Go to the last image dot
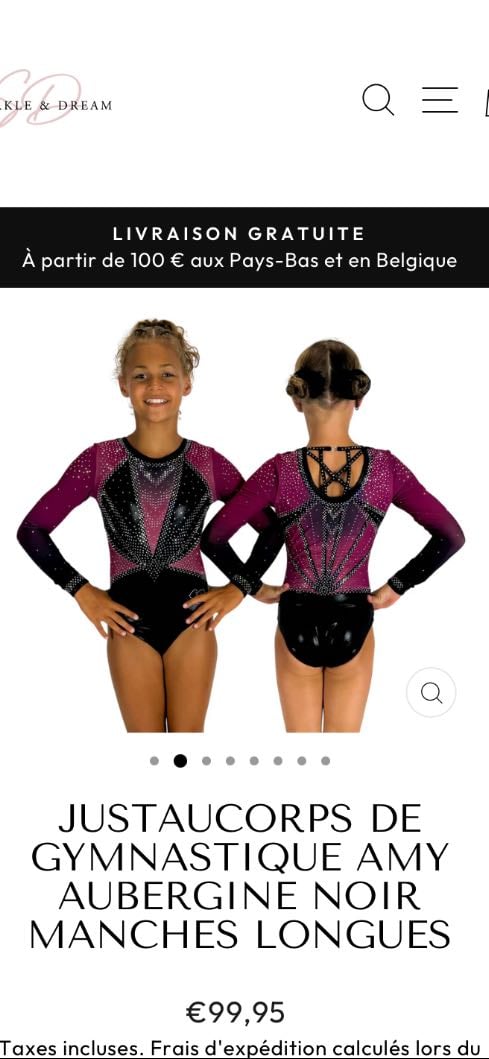489x1059 pixels. 326,761
